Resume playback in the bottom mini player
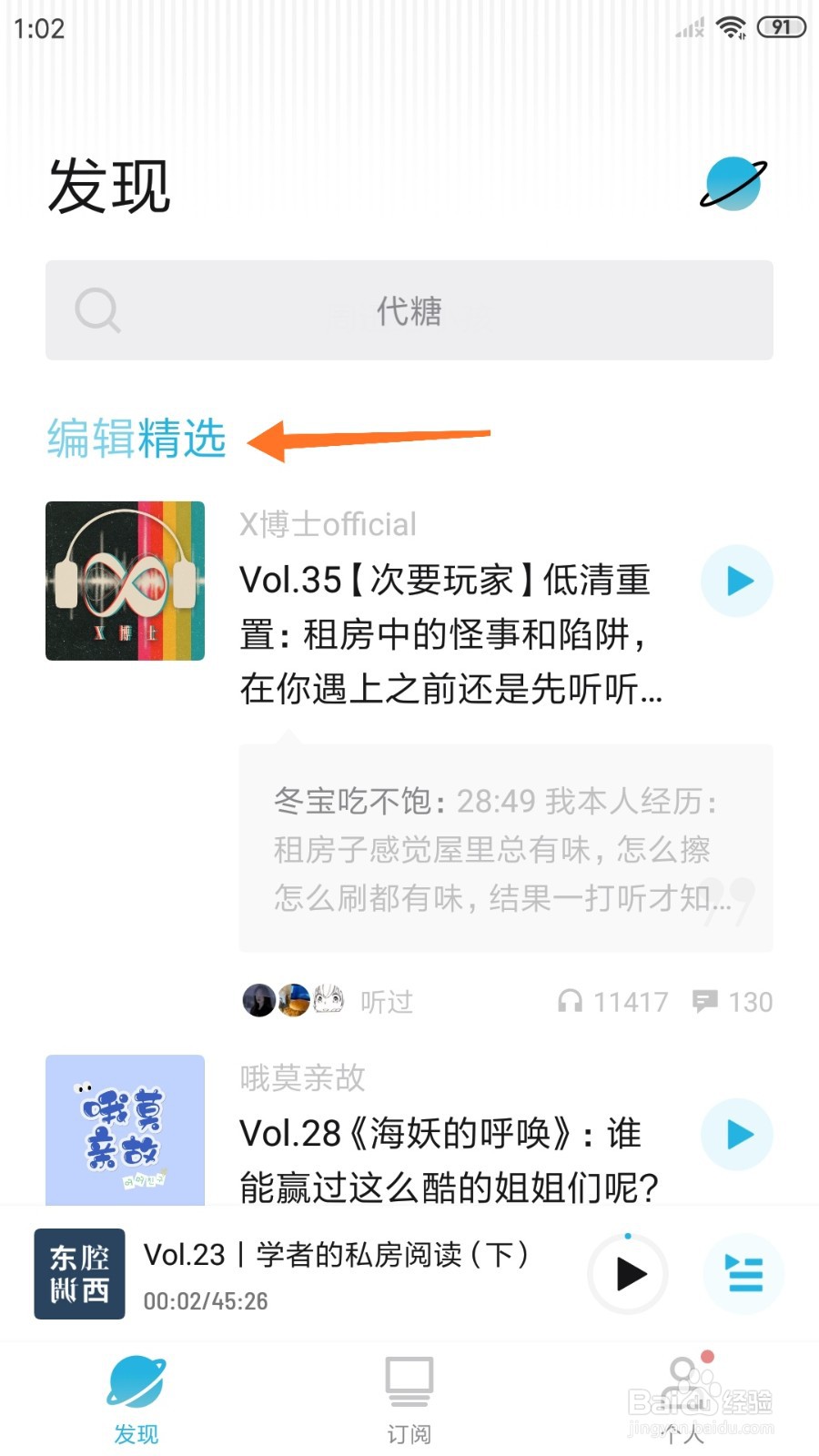This screenshot has width=819, height=1456. click(627, 1274)
